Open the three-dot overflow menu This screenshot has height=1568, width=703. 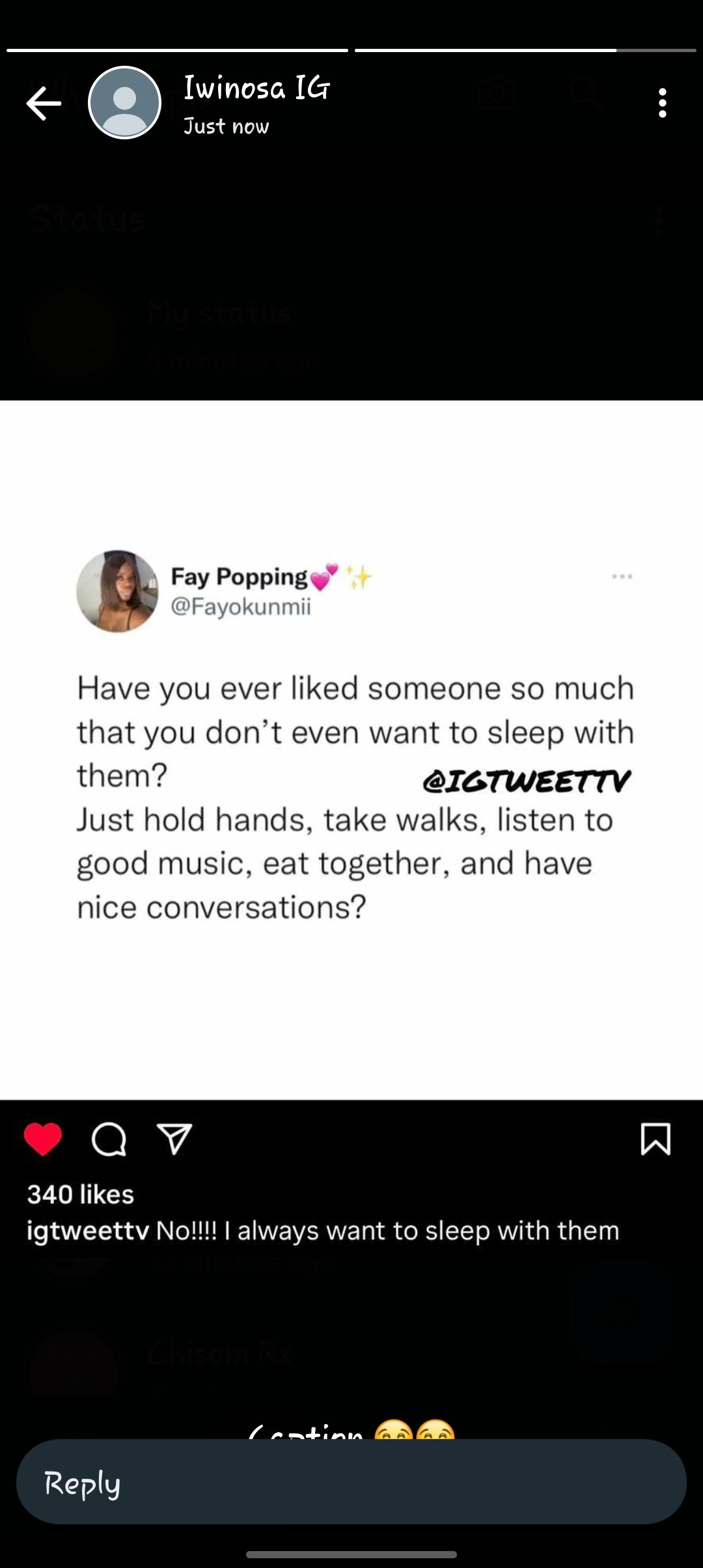coord(662,104)
